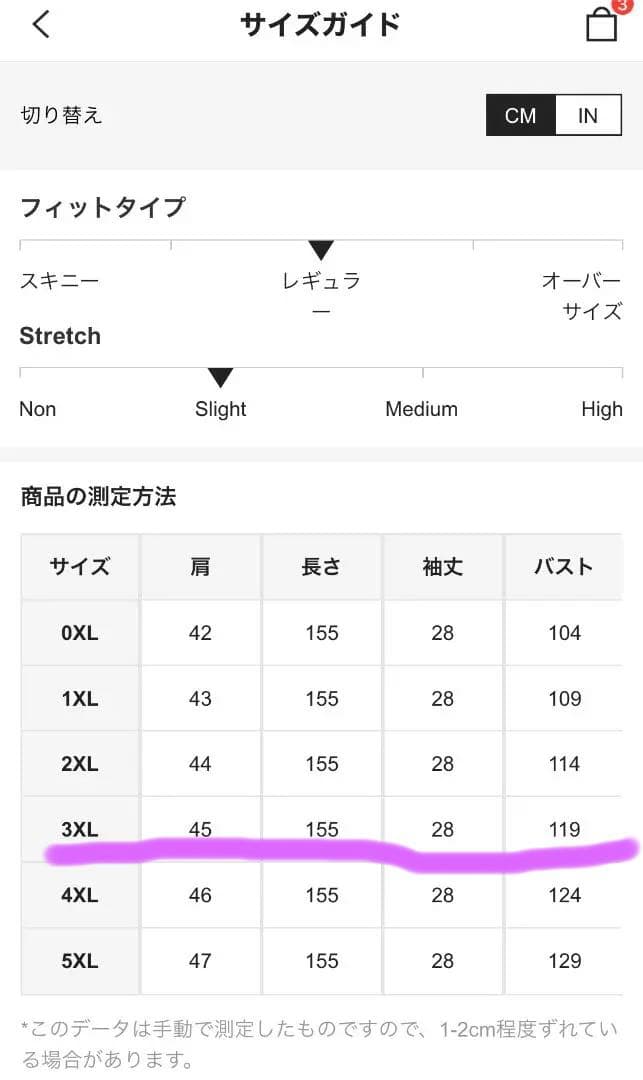The height and width of the screenshot is (1080, 643).
Task: Switch measurements to IN
Action: coord(587,116)
